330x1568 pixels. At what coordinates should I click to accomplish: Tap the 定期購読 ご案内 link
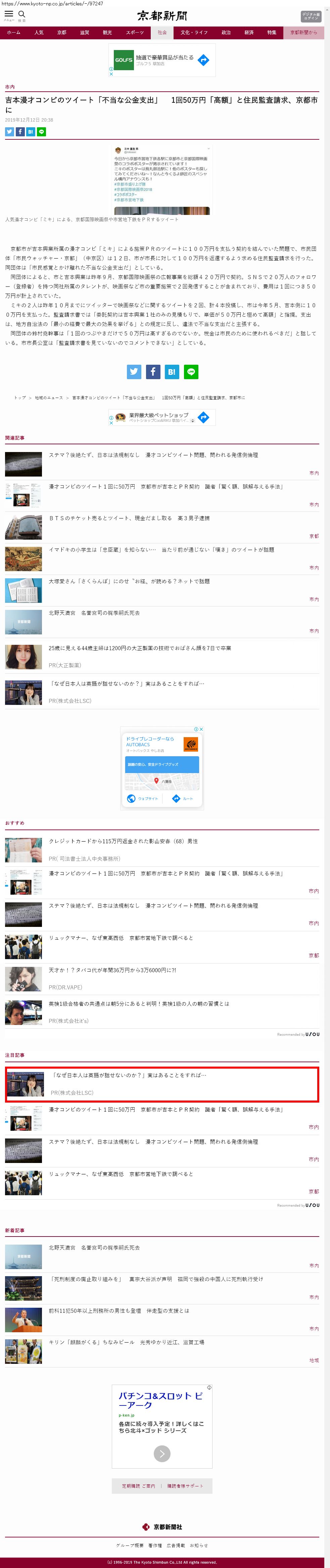pyautogui.click(x=138, y=1486)
